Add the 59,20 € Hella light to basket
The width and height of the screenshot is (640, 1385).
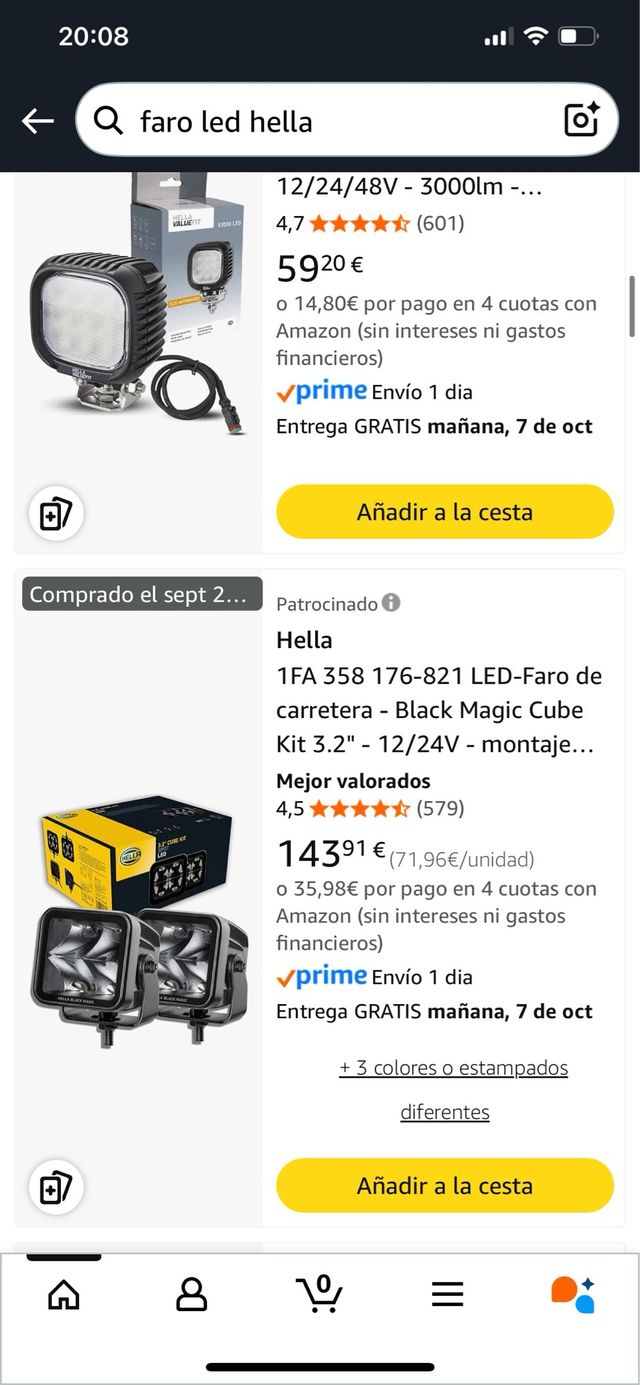click(444, 512)
